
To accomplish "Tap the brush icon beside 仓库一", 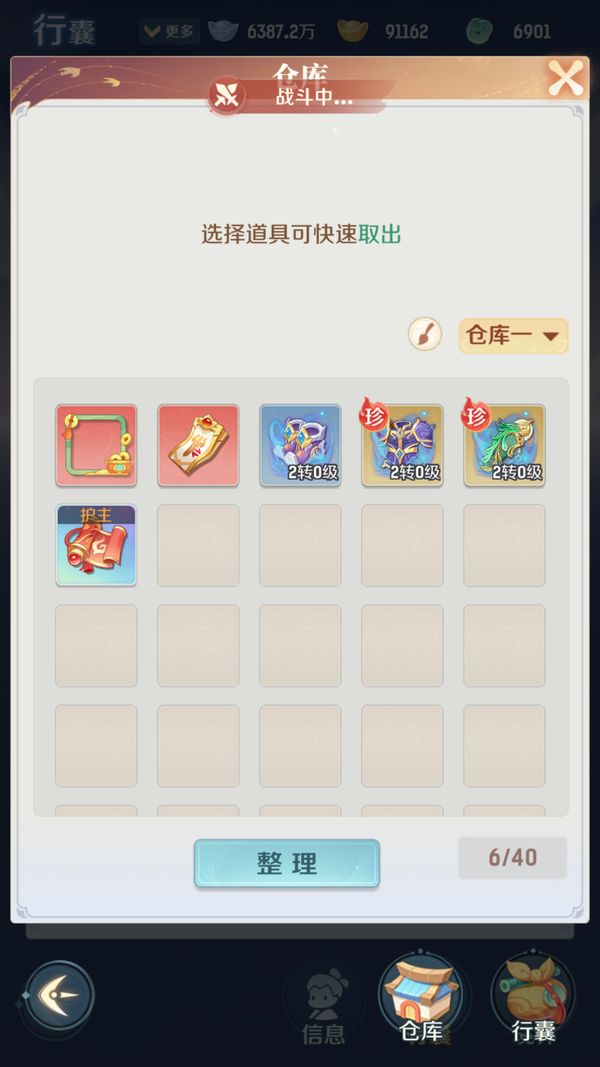I will (425, 334).
